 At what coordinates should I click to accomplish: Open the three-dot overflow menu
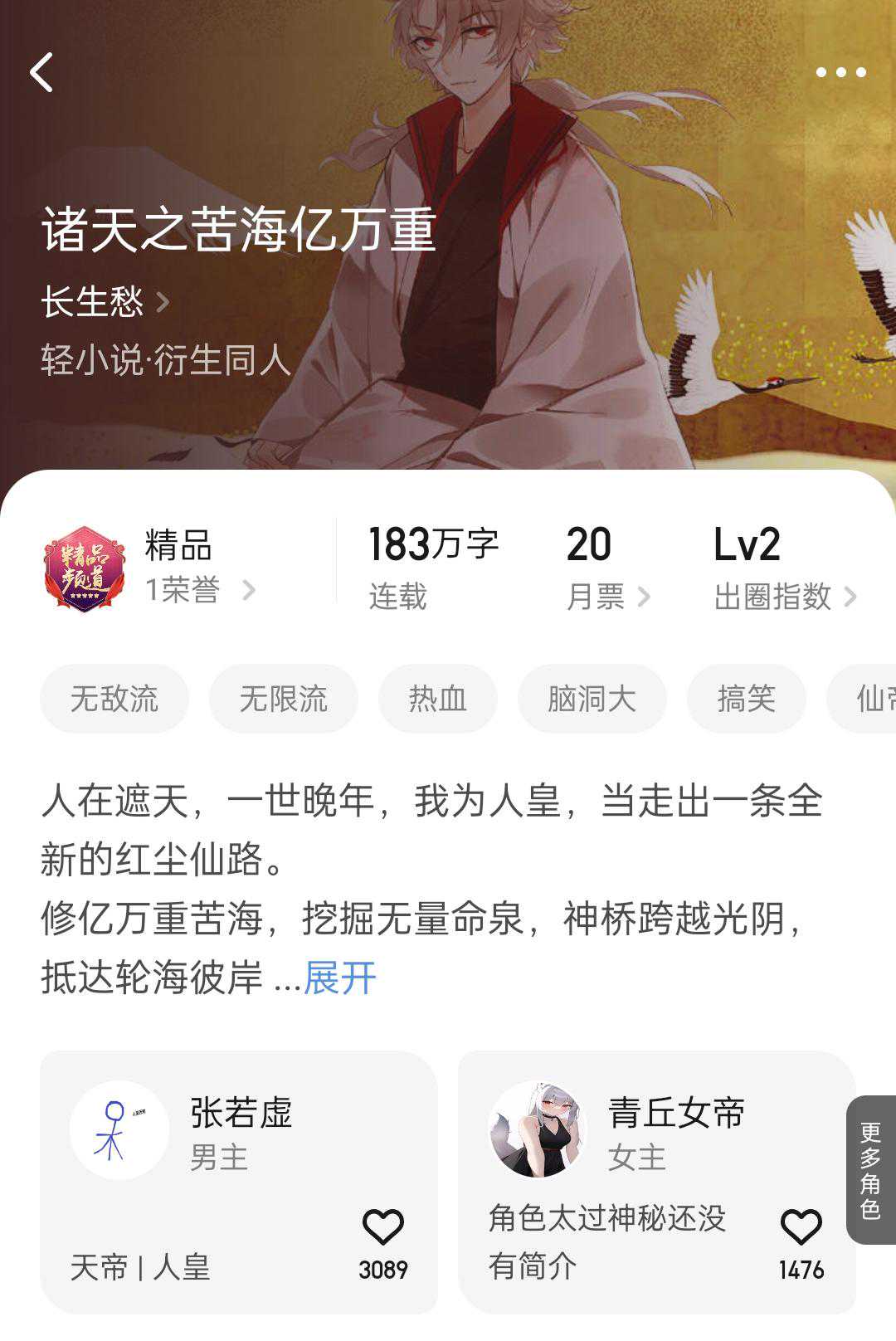(x=840, y=72)
